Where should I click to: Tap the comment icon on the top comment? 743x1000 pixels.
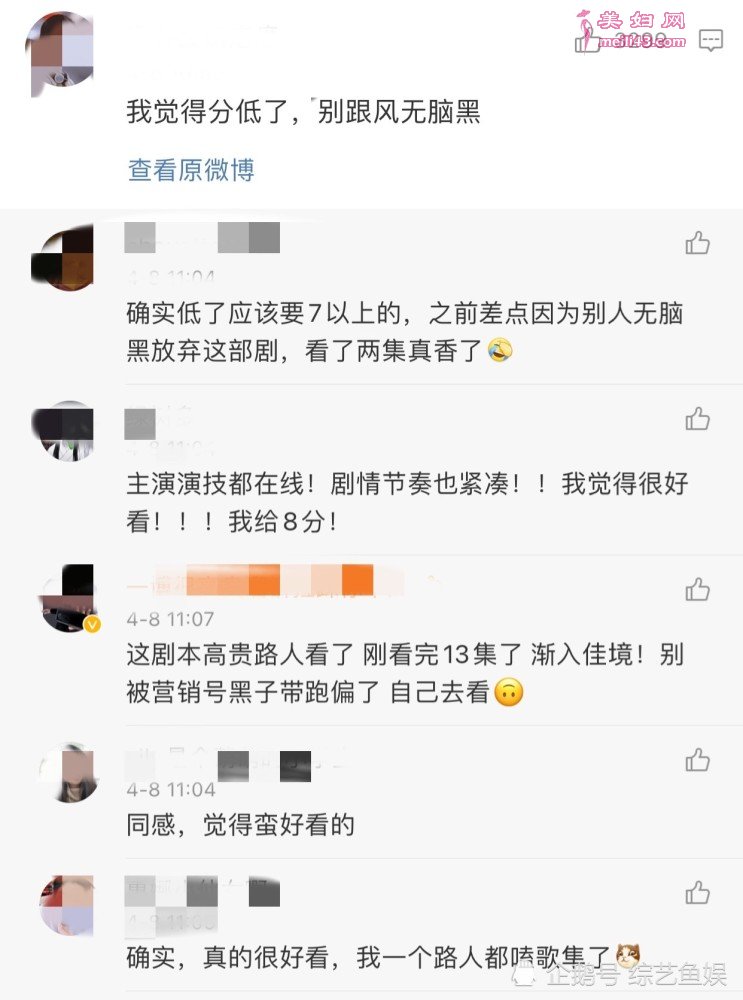(x=711, y=42)
